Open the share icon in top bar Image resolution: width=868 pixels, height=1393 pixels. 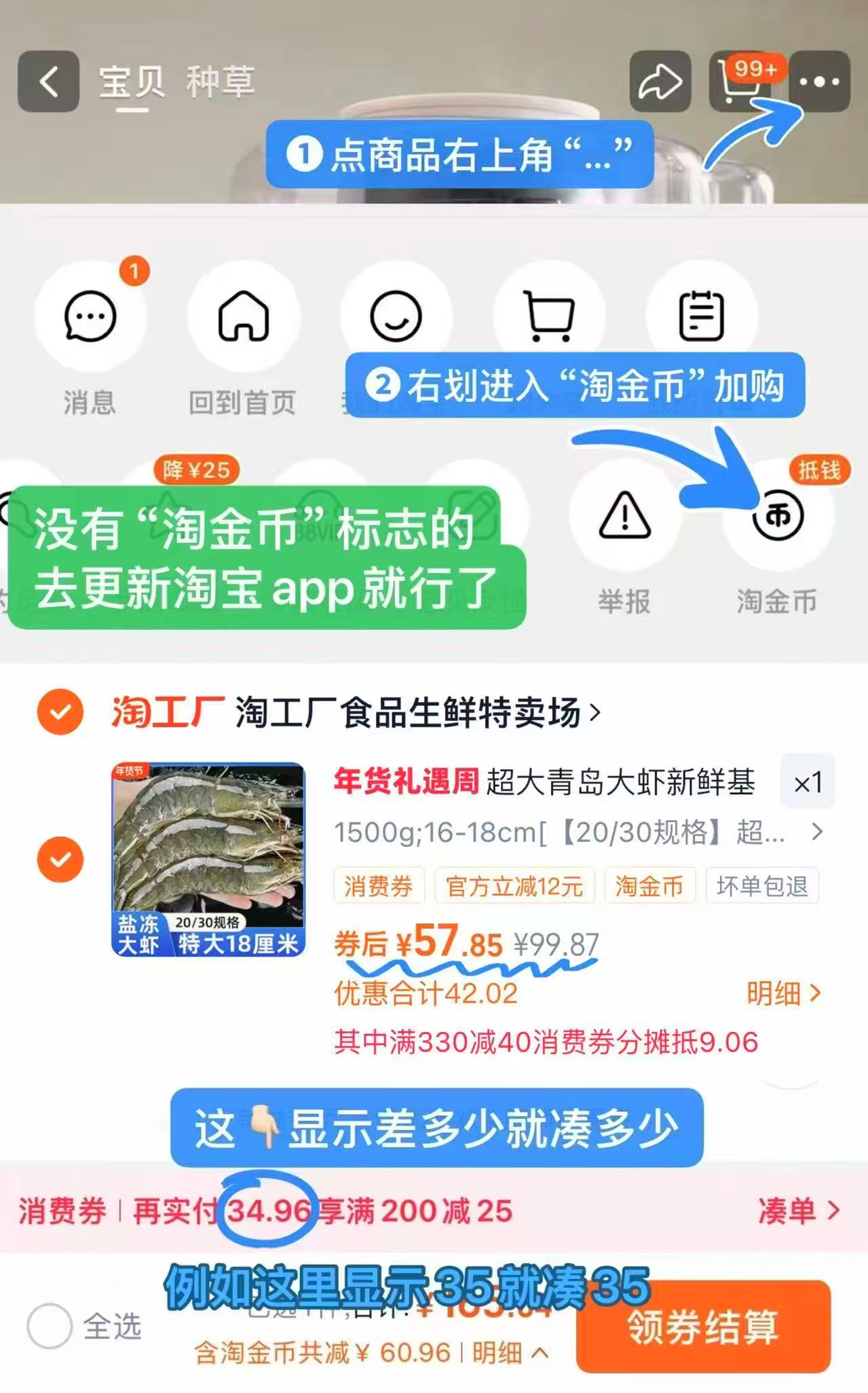[661, 83]
